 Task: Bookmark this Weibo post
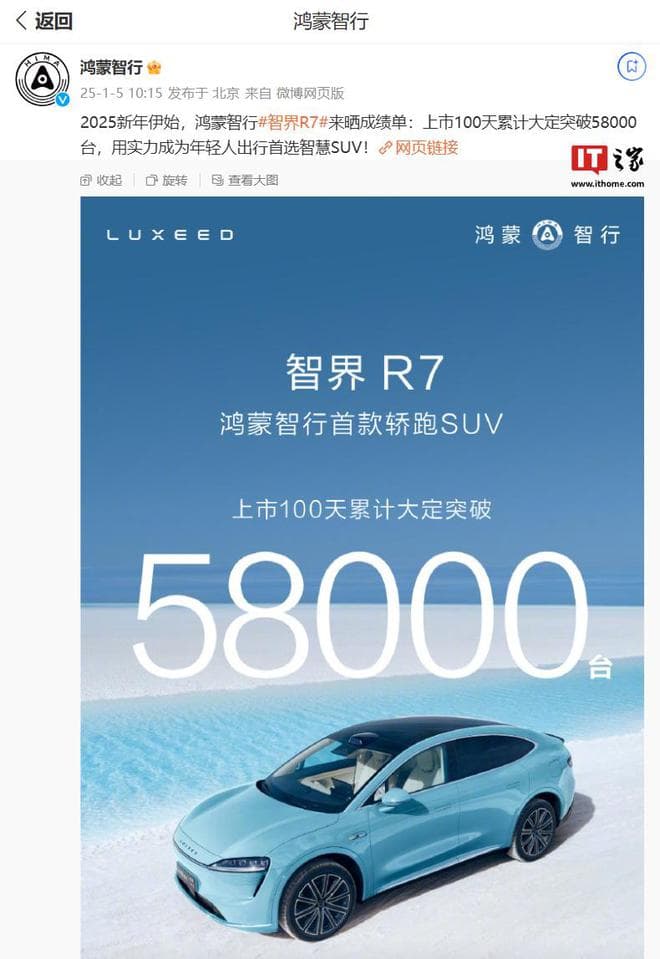click(631, 67)
